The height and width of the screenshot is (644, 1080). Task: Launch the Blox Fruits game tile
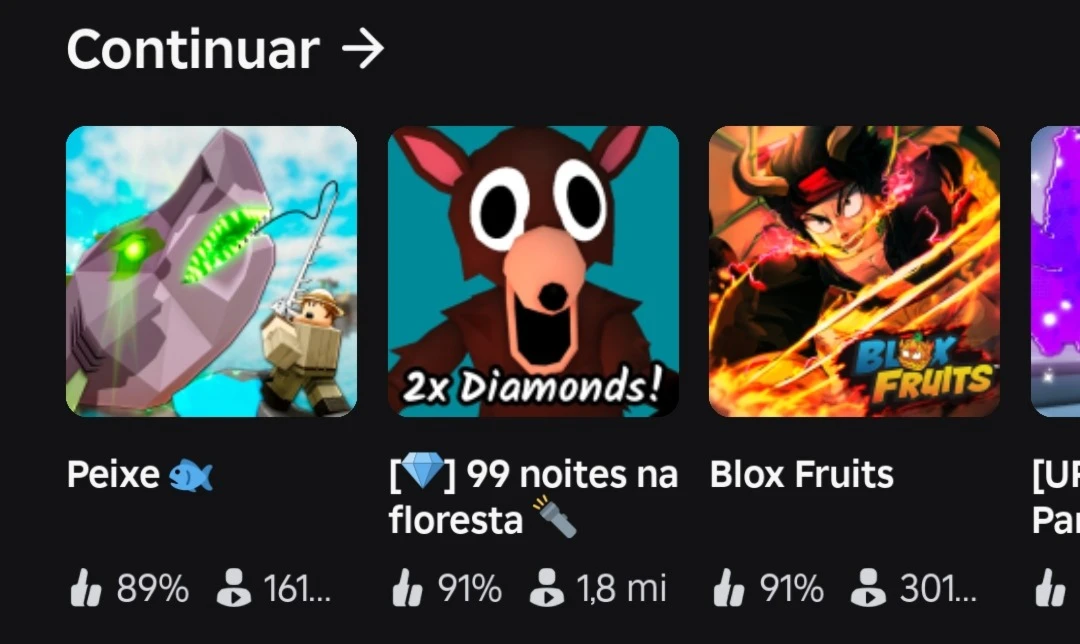[854, 271]
